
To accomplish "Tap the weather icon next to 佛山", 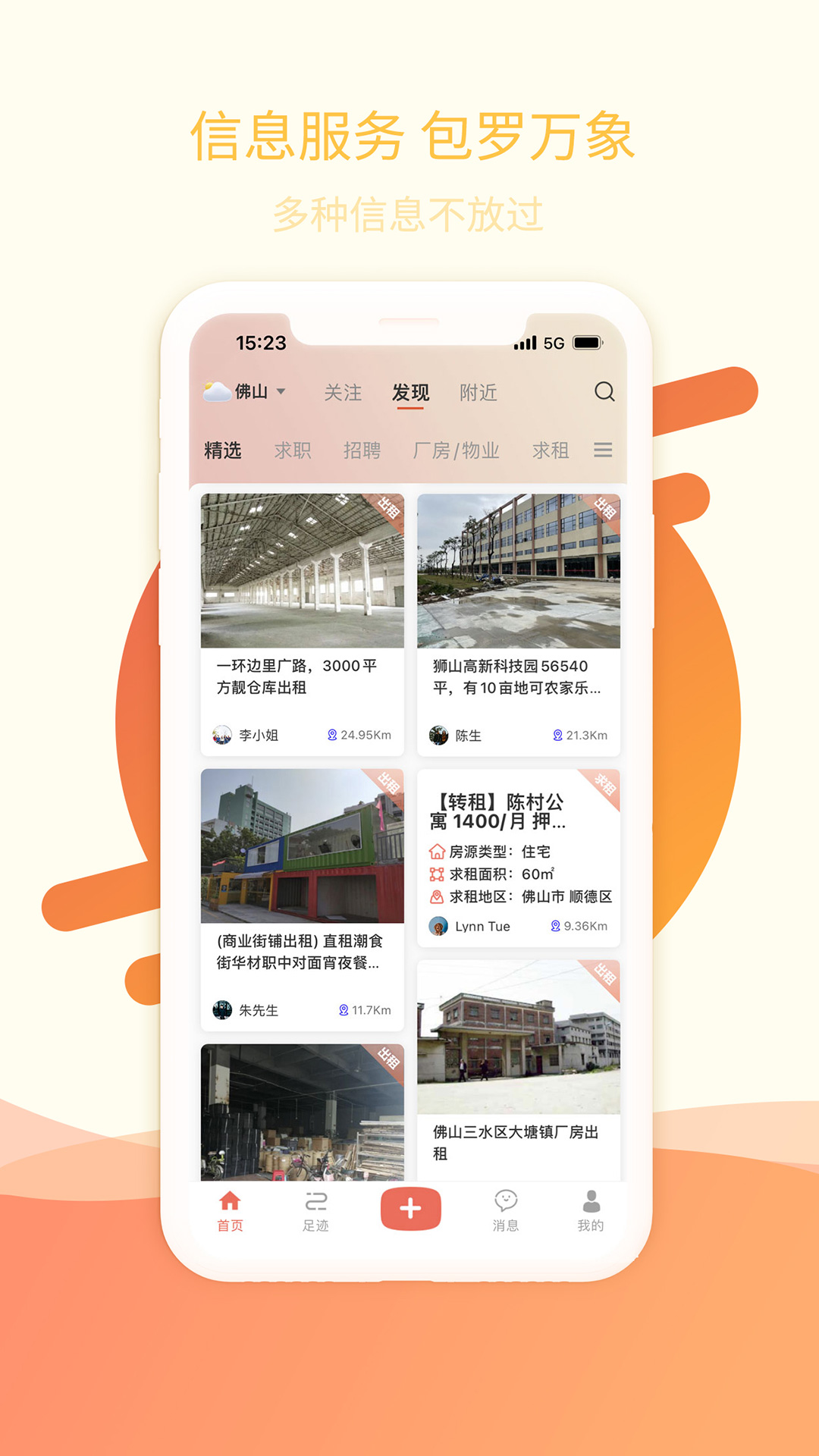I will [215, 391].
